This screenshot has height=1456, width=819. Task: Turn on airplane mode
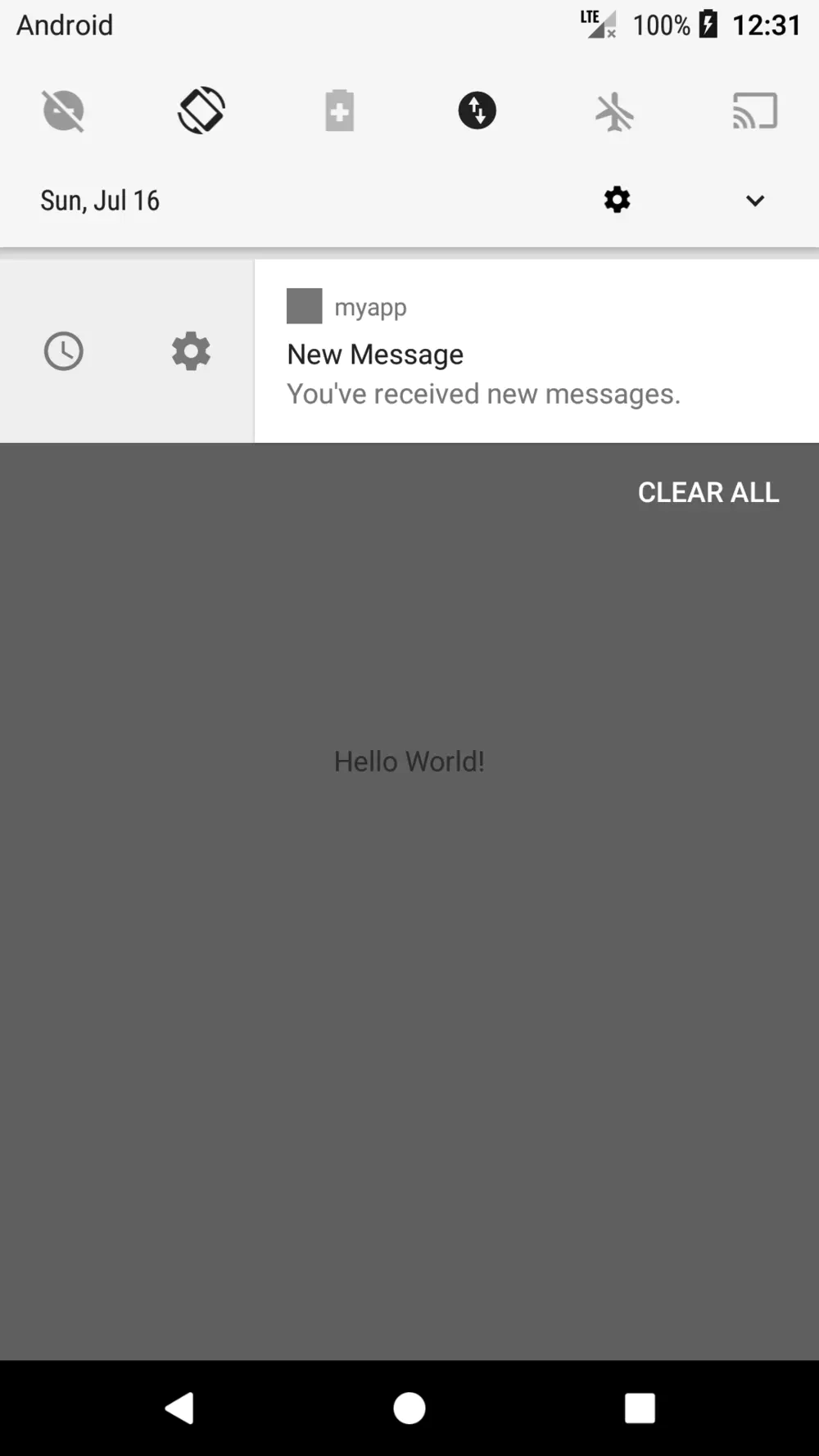click(x=615, y=111)
